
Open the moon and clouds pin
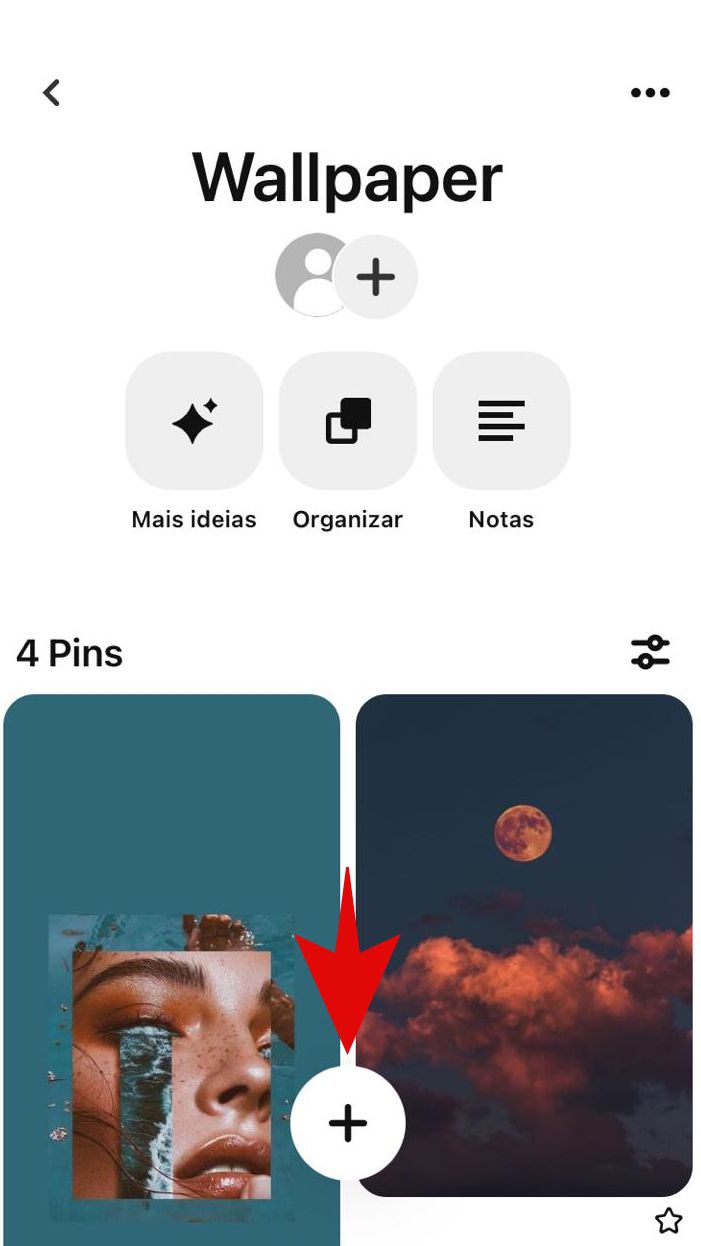(x=540, y=900)
